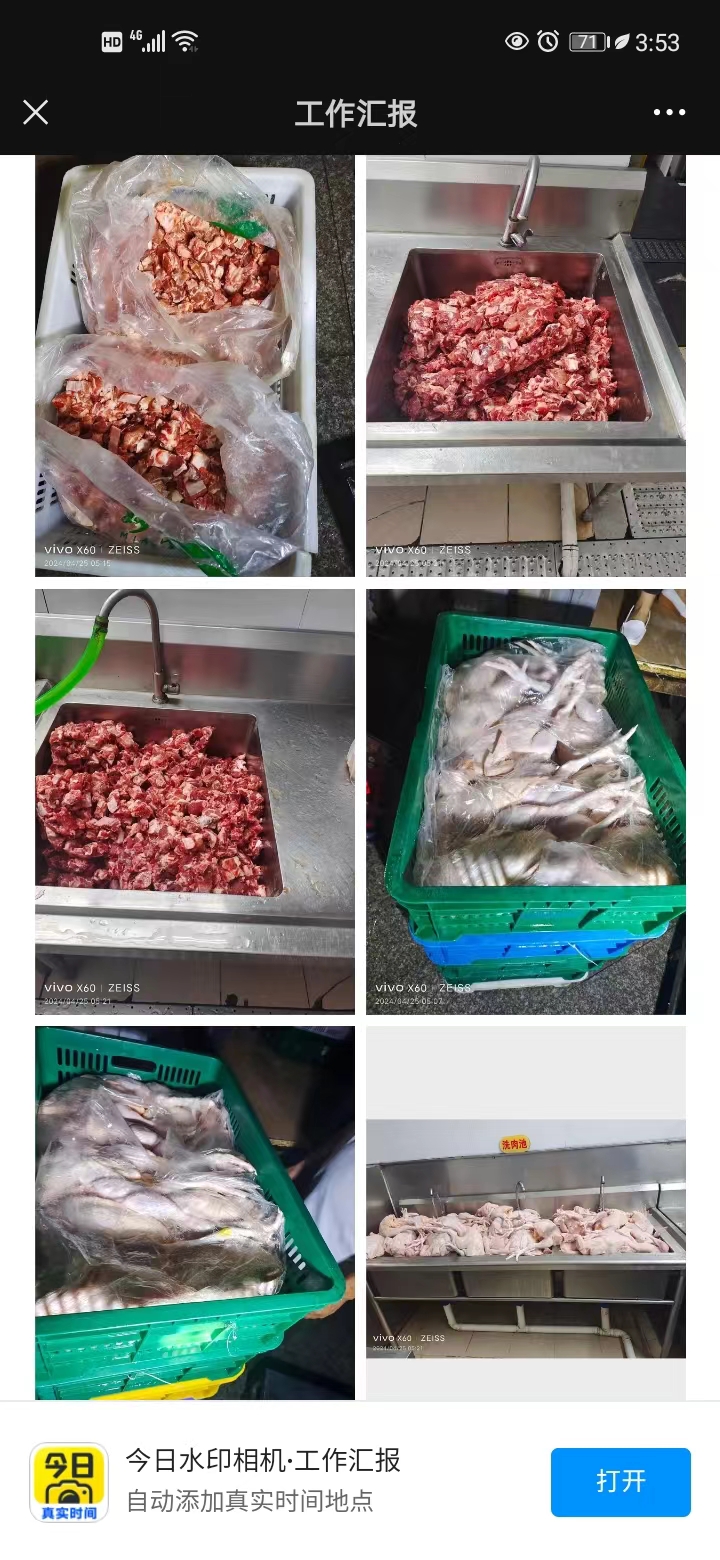View photo of poultry in stacked green crate

(x=526, y=801)
